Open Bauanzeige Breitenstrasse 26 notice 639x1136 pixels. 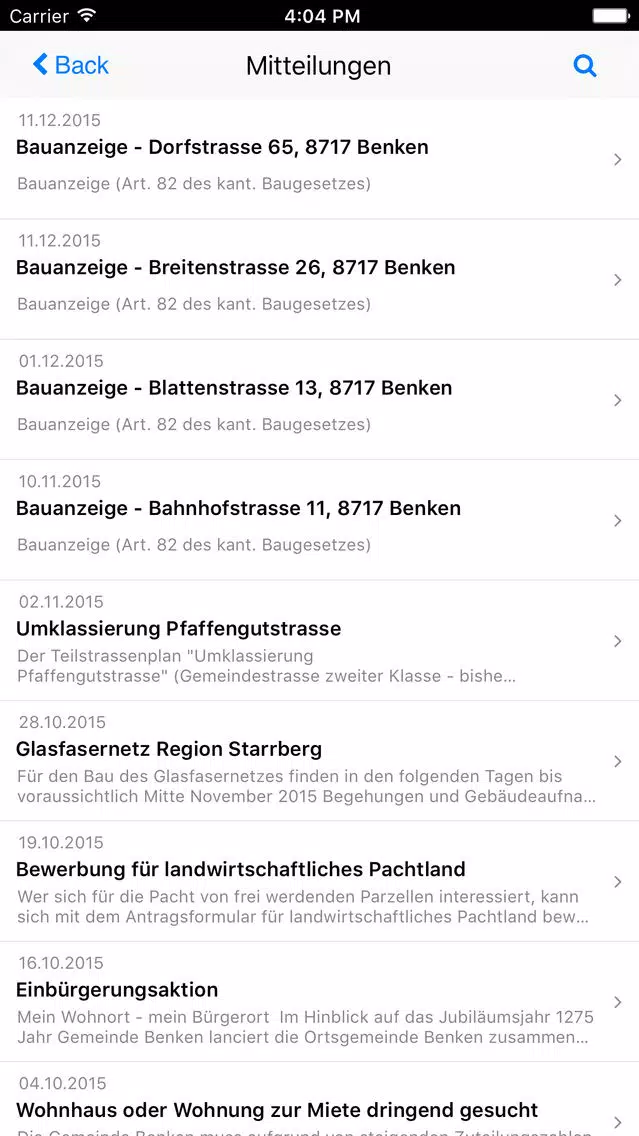pyautogui.click(x=320, y=279)
